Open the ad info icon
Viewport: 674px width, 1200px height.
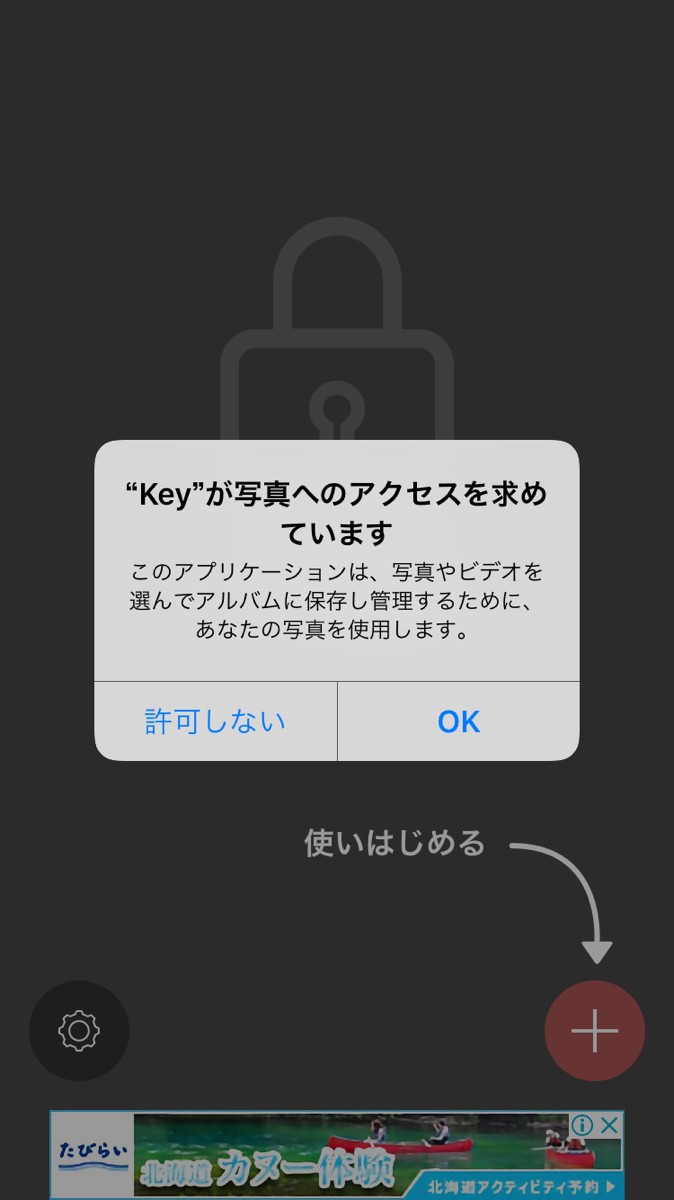coord(583,1125)
